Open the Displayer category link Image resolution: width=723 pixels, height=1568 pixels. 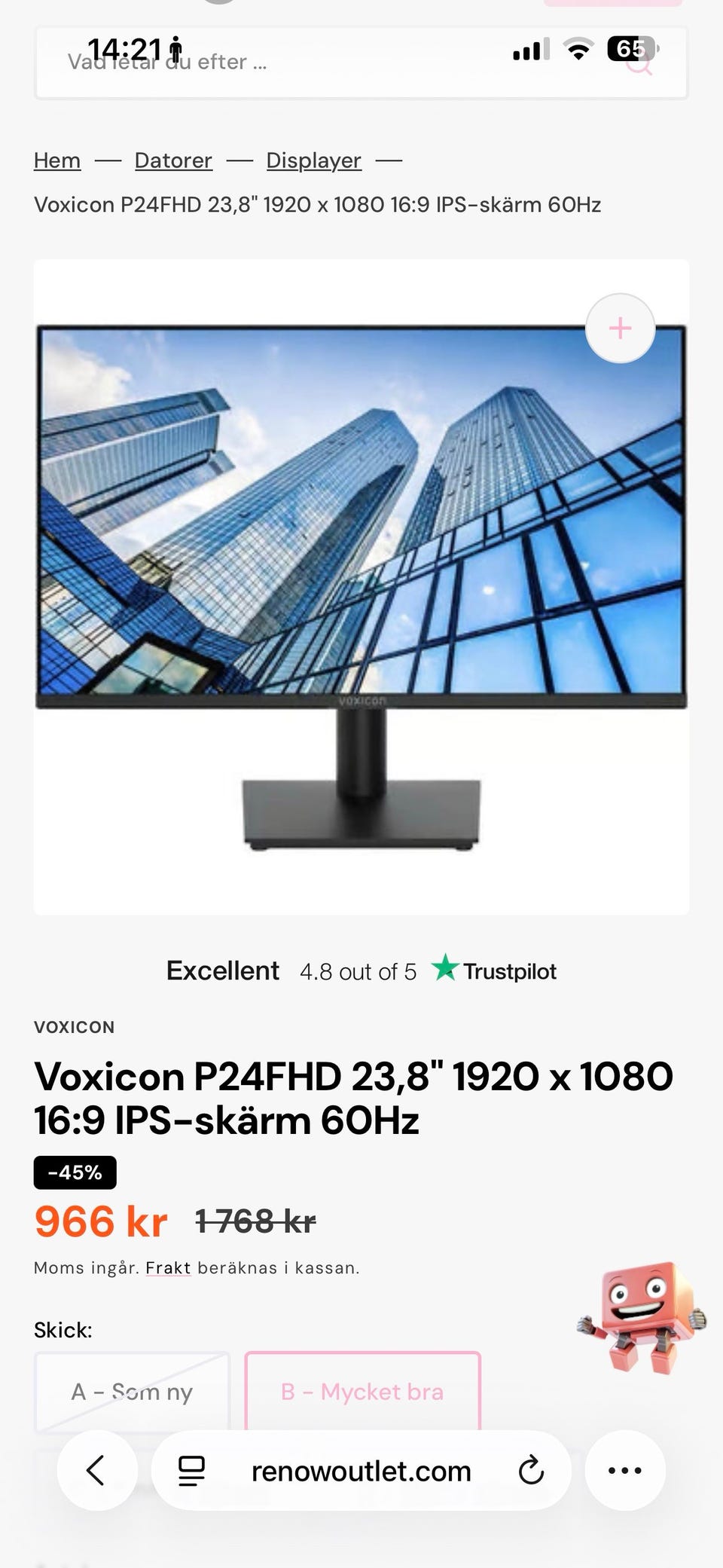[313, 160]
